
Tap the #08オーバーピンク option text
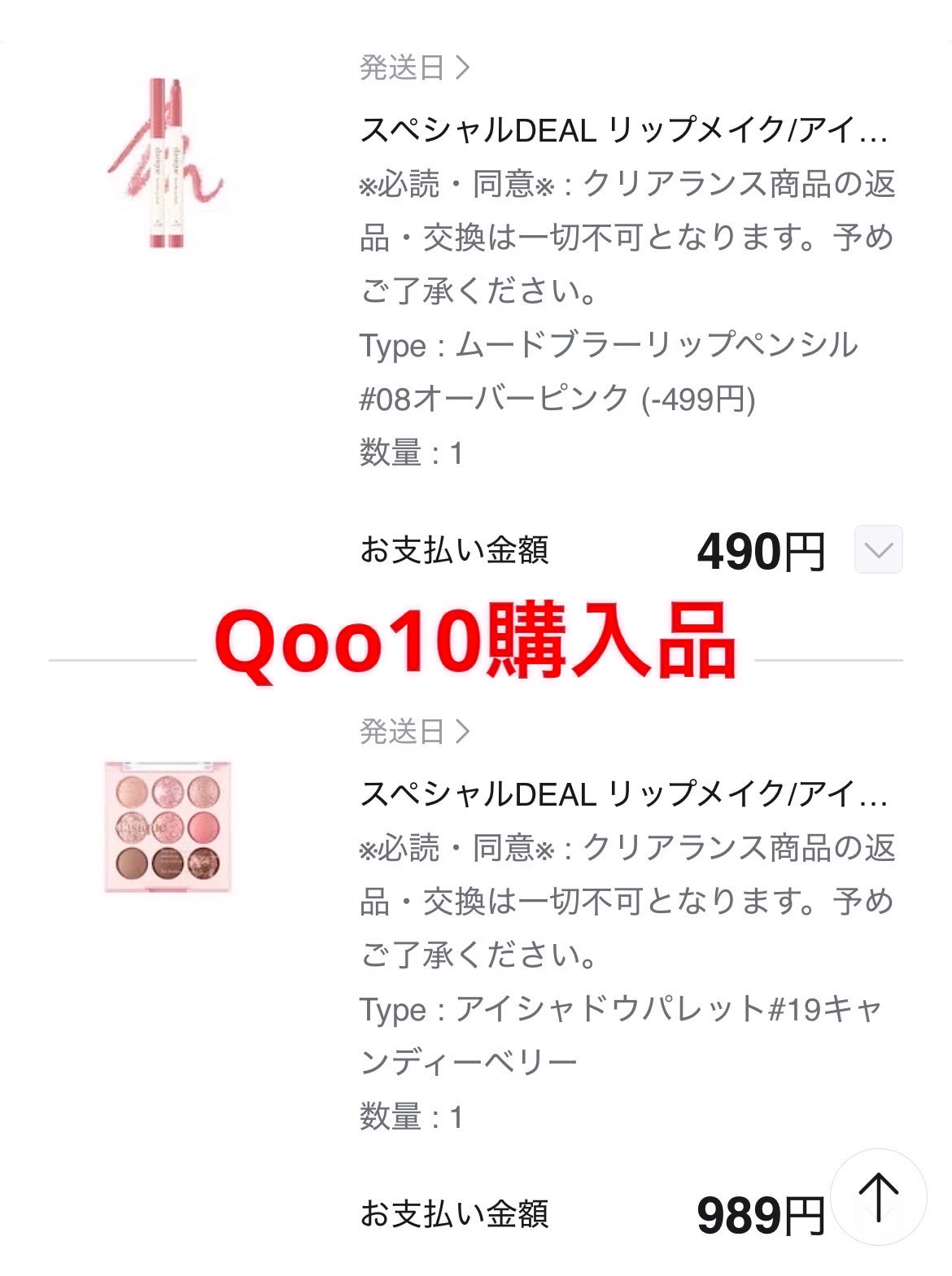click(x=488, y=398)
